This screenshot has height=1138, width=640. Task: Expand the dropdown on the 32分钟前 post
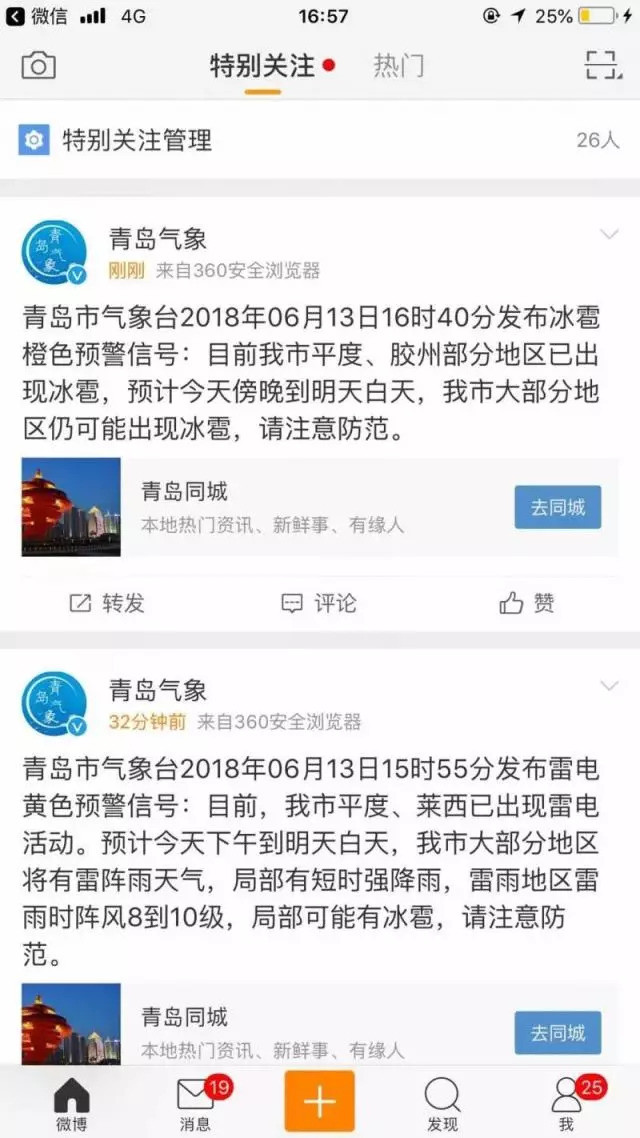click(608, 686)
